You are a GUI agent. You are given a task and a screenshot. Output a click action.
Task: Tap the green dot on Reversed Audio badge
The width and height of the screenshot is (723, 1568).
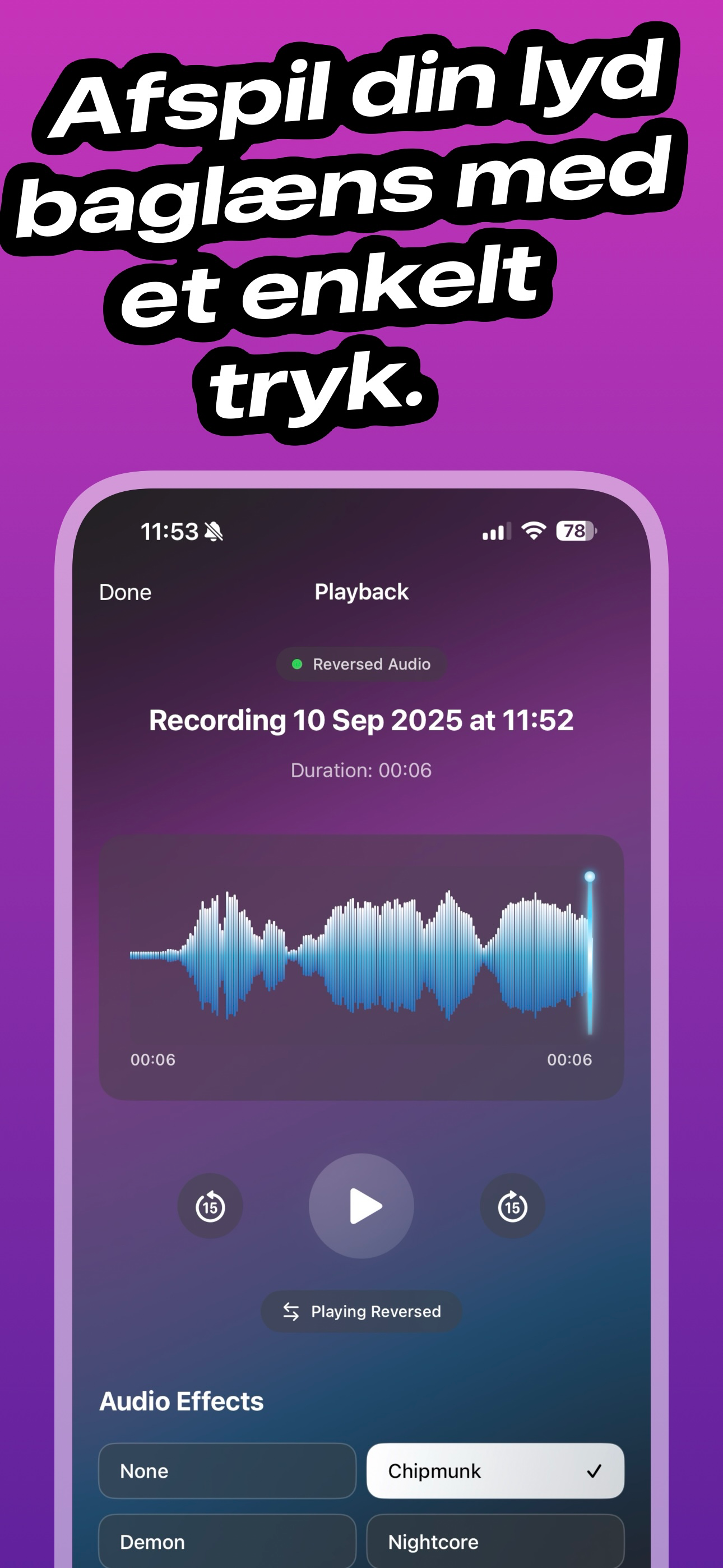coord(296,663)
